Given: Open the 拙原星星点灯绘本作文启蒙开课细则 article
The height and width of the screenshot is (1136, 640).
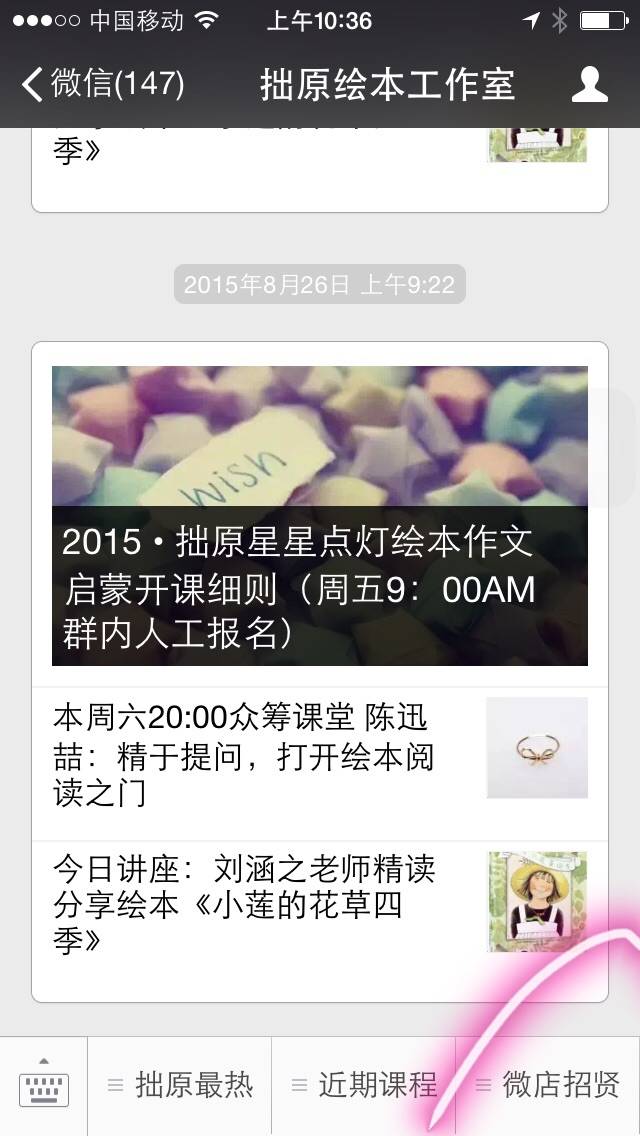Looking at the screenshot, I should [320, 516].
